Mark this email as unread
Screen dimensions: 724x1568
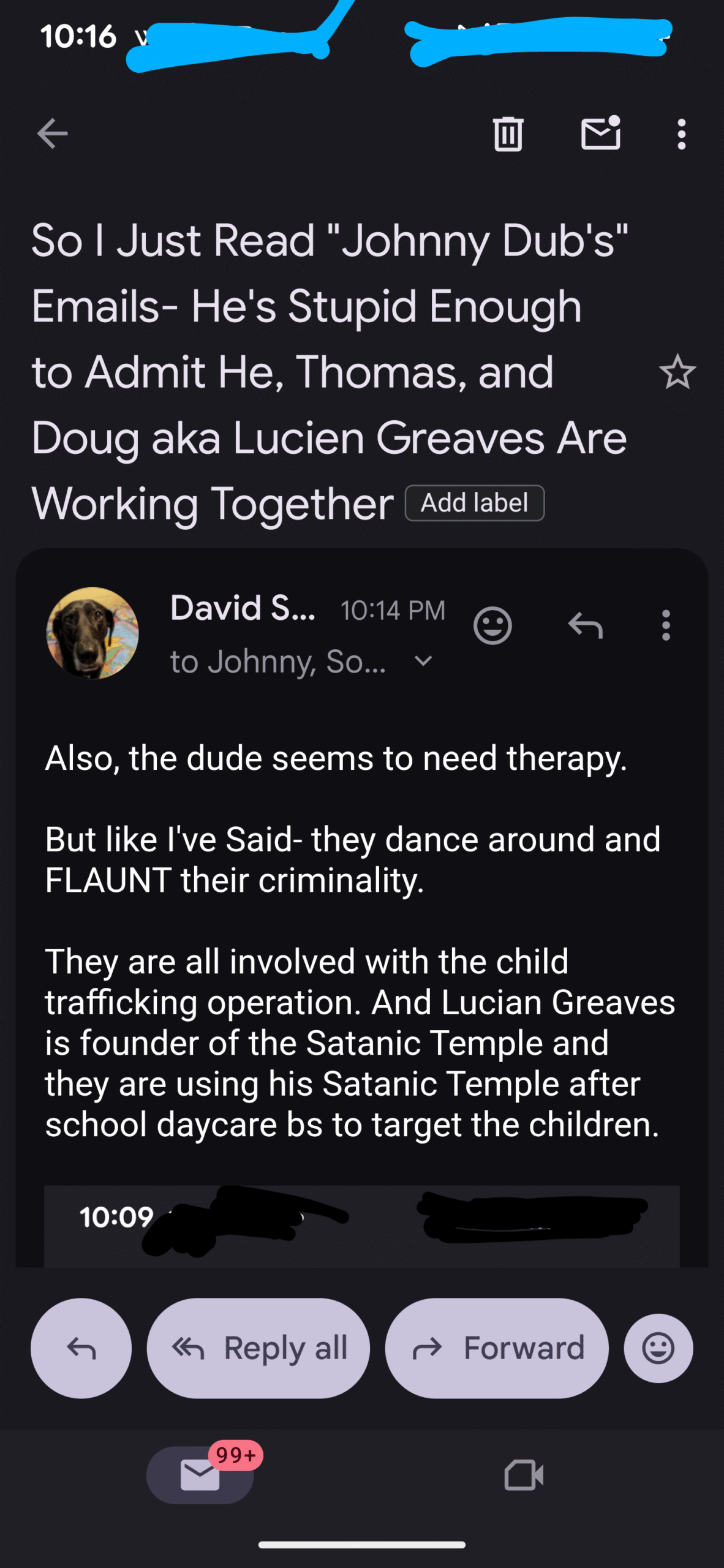[x=600, y=134]
